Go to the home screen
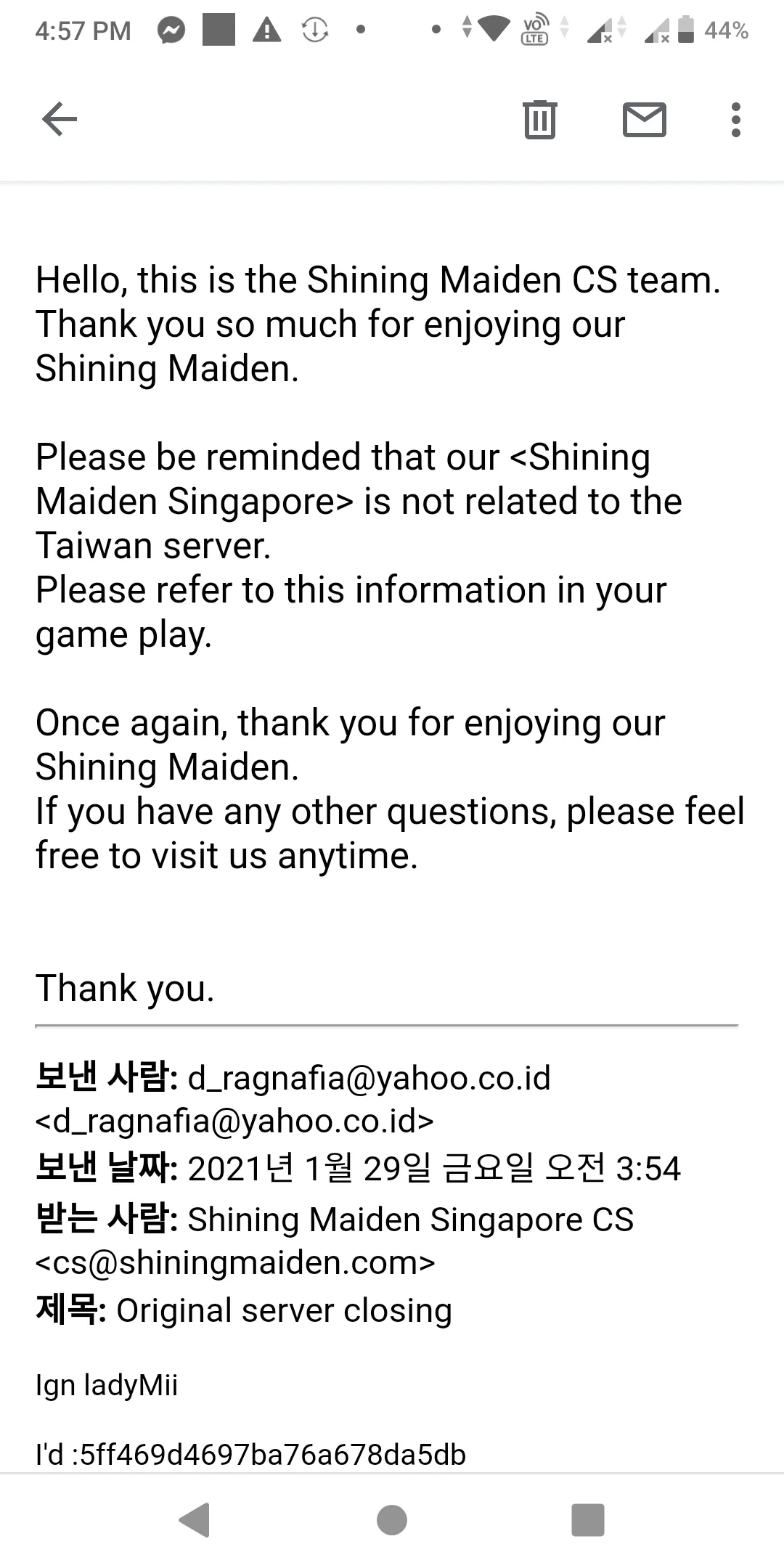The height and width of the screenshot is (1568, 784). tap(392, 1519)
